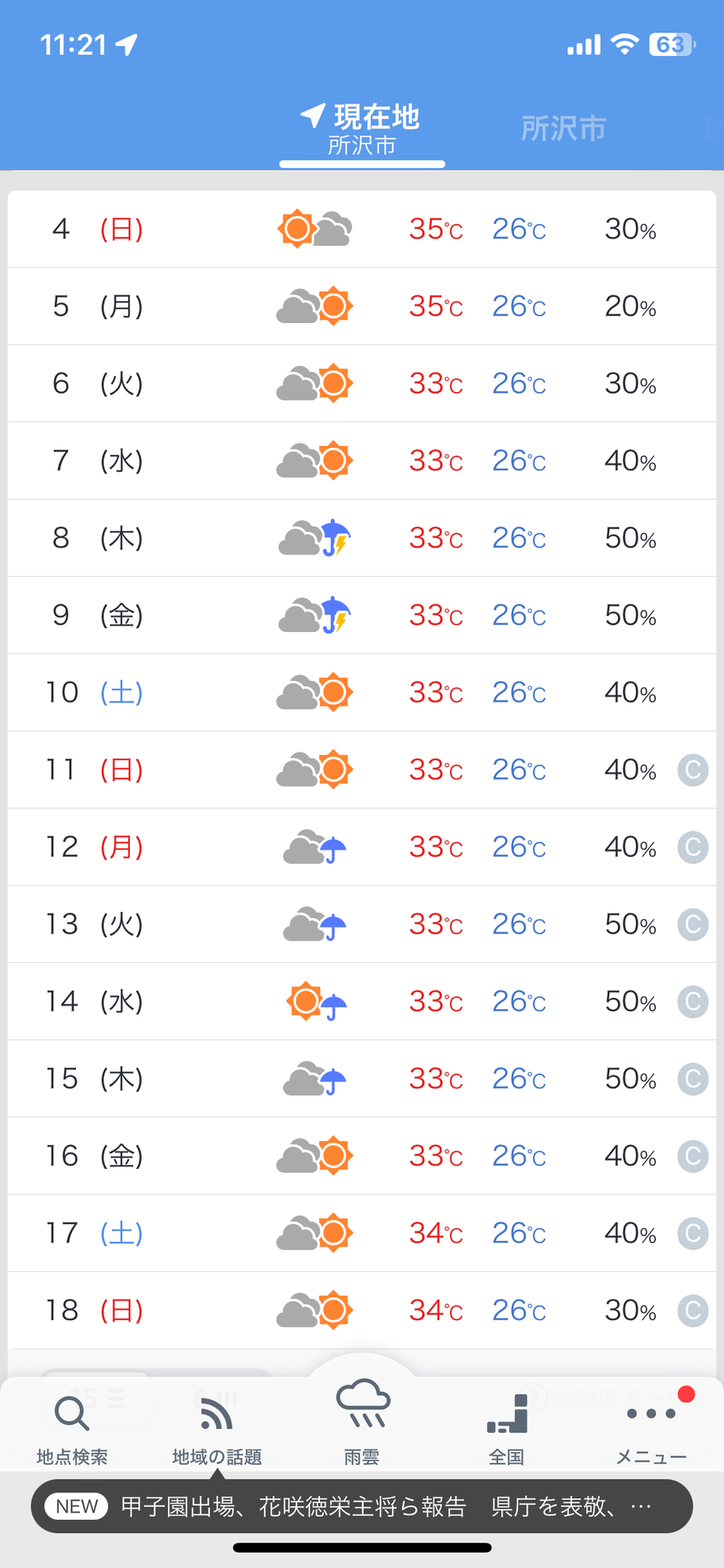Tap the C confidence badge on day 18

coord(692,1311)
